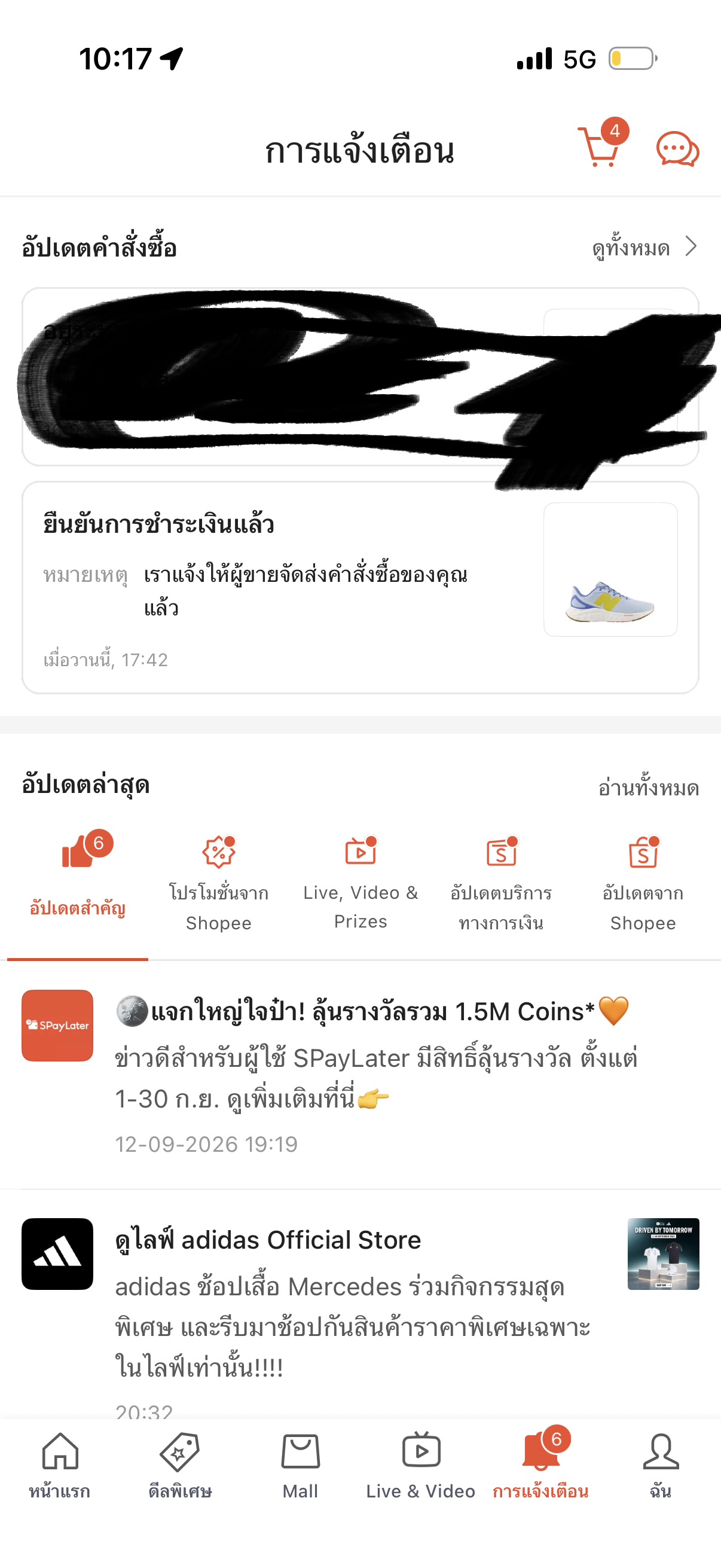This screenshot has width=721, height=1568.
Task: Switch to Live, Video & Prizes tab
Action: tap(360, 882)
